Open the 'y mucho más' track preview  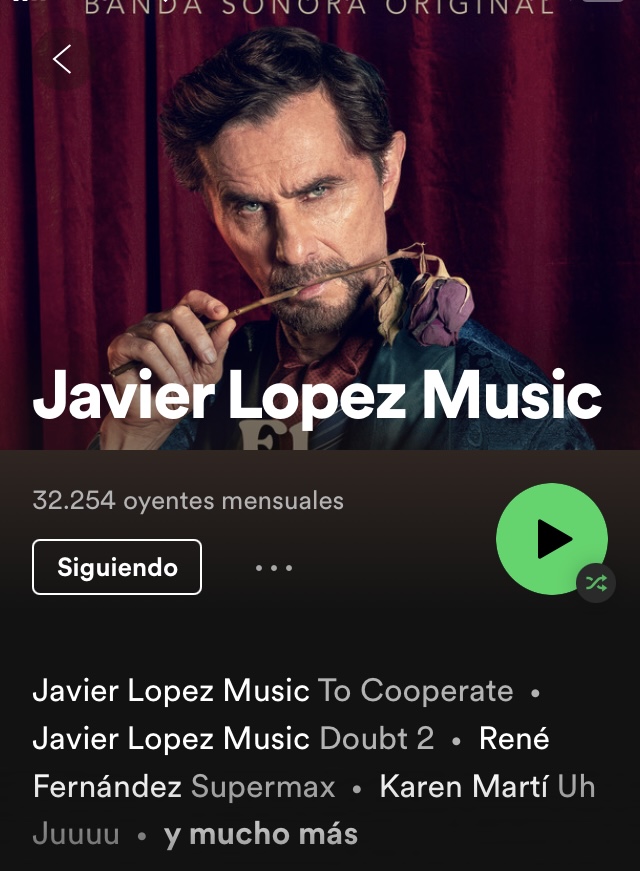[x=260, y=834]
